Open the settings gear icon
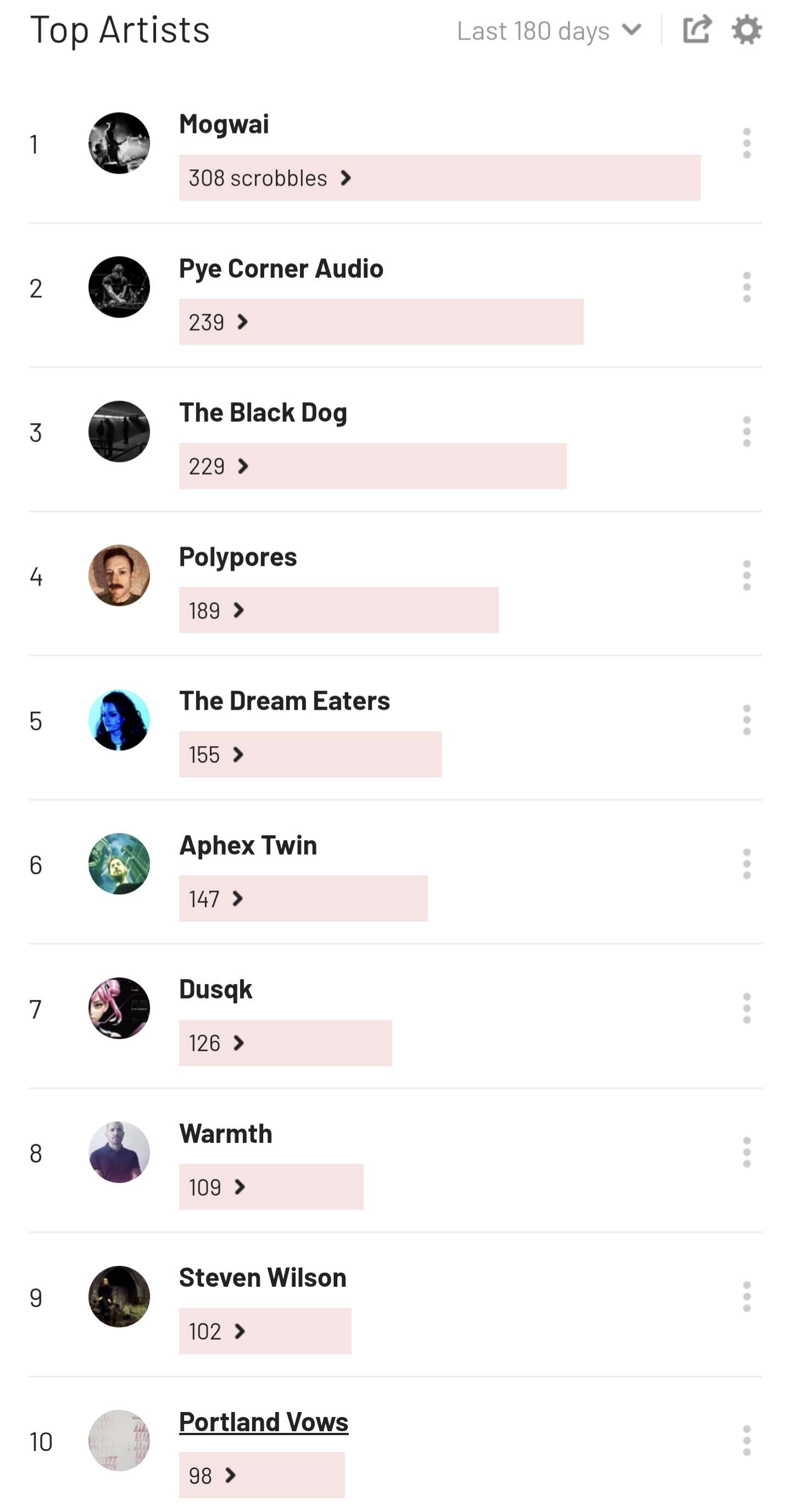The image size is (791, 1512). coord(747,30)
